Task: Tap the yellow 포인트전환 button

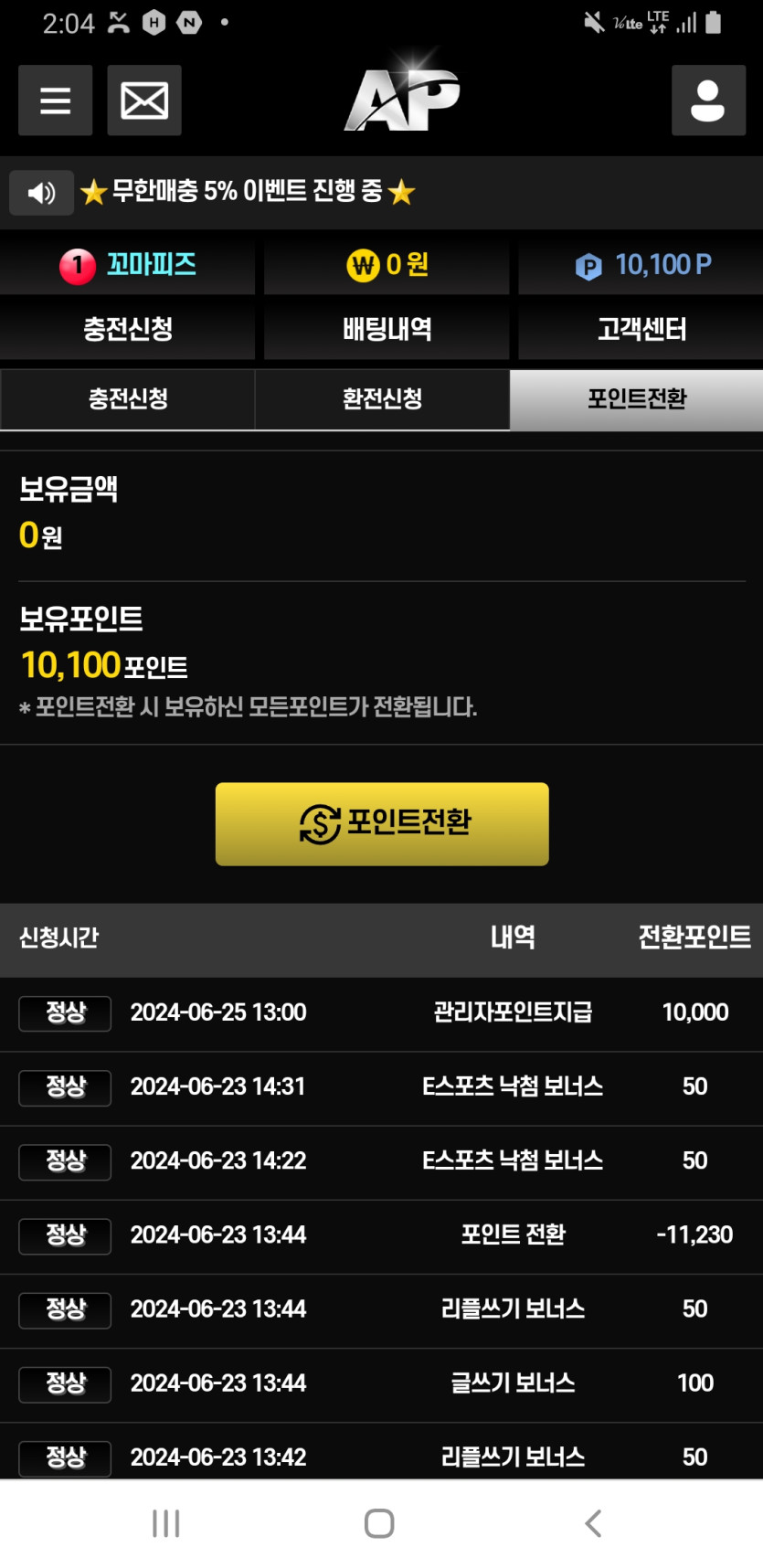Action: click(382, 823)
